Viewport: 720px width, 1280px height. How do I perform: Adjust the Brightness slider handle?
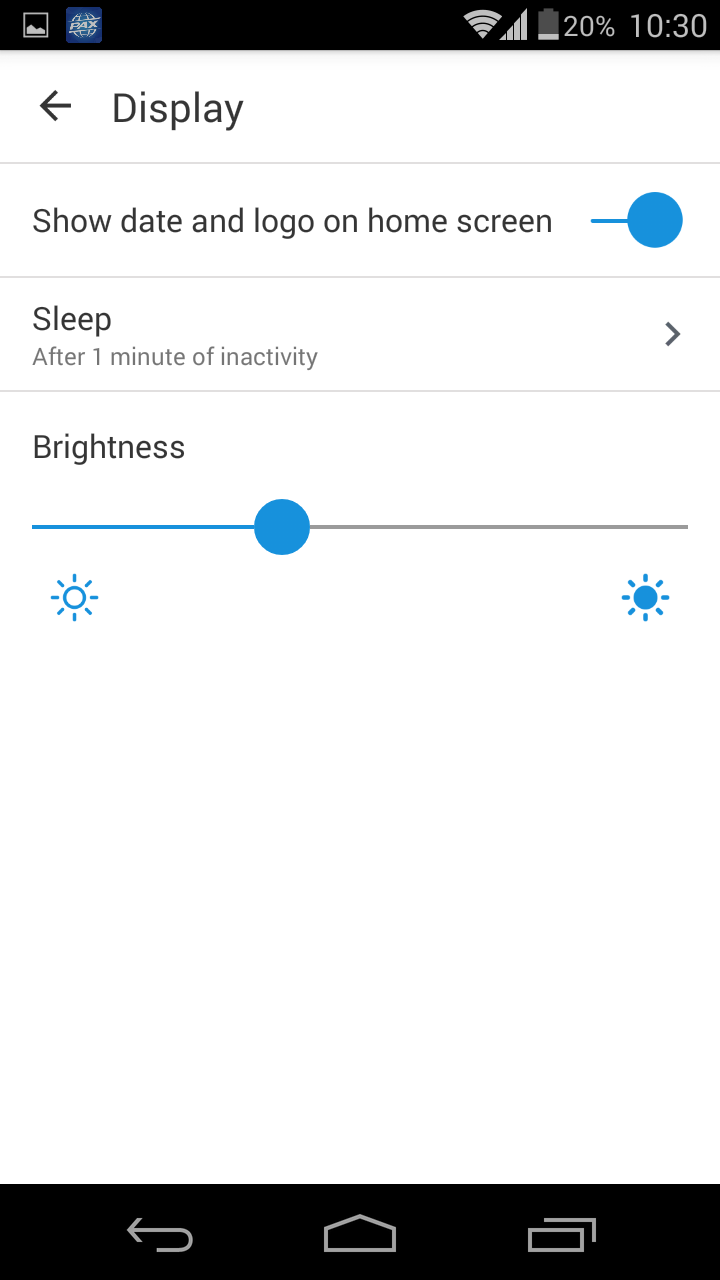tap(281, 526)
